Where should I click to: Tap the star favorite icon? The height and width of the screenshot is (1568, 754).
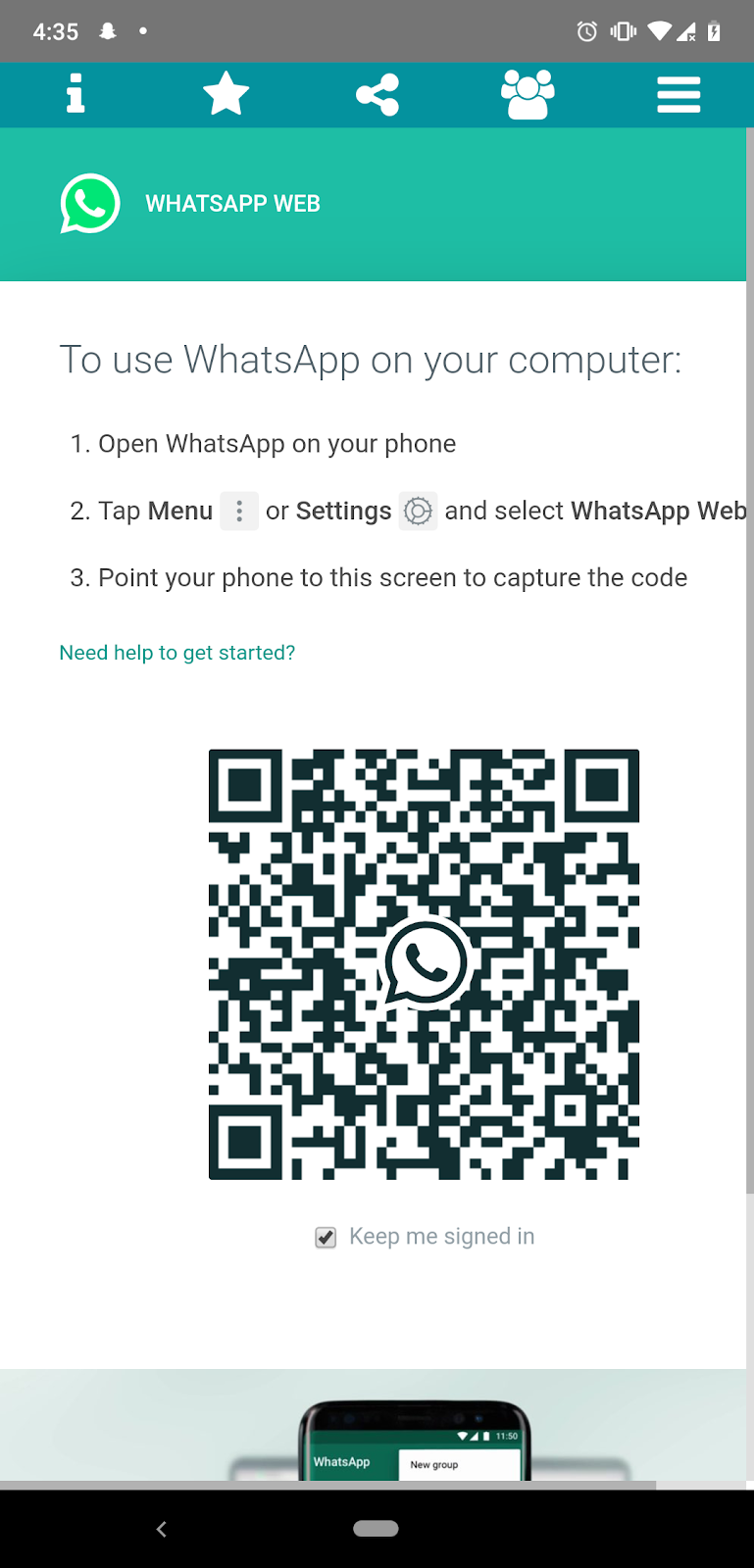pyautogui.click(x=226, y=94)
